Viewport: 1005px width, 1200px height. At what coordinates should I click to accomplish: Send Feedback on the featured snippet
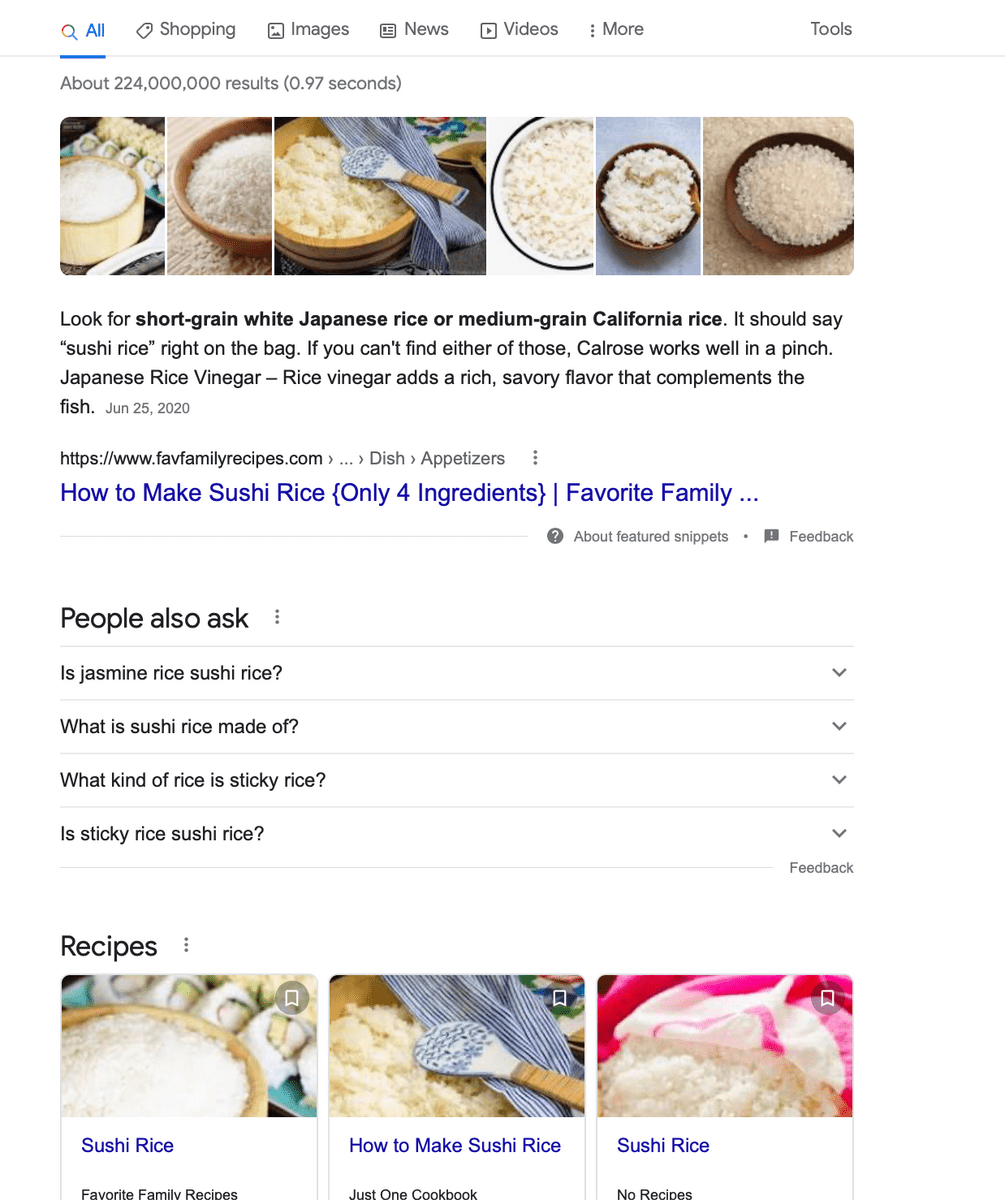809,537
